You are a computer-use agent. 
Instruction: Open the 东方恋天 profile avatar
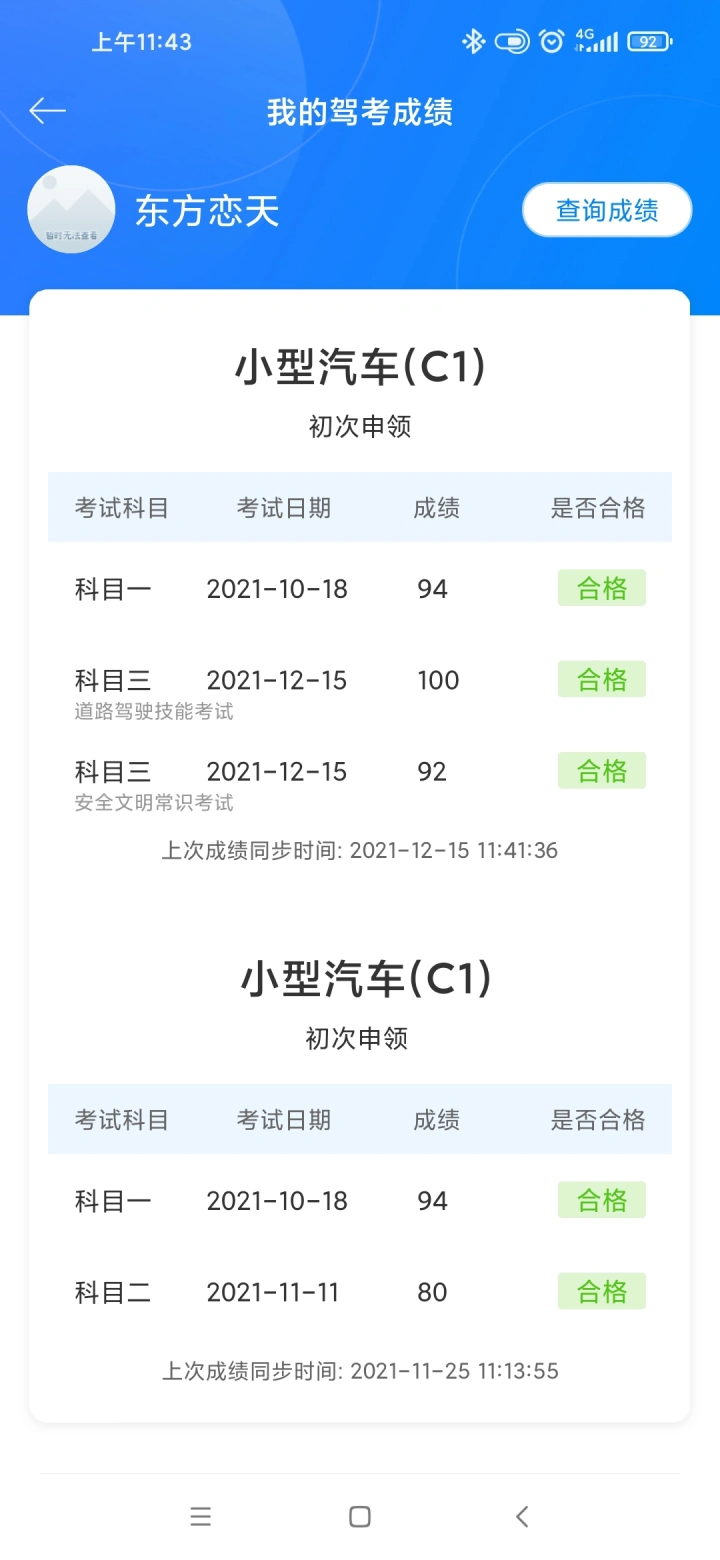[71, 210]
